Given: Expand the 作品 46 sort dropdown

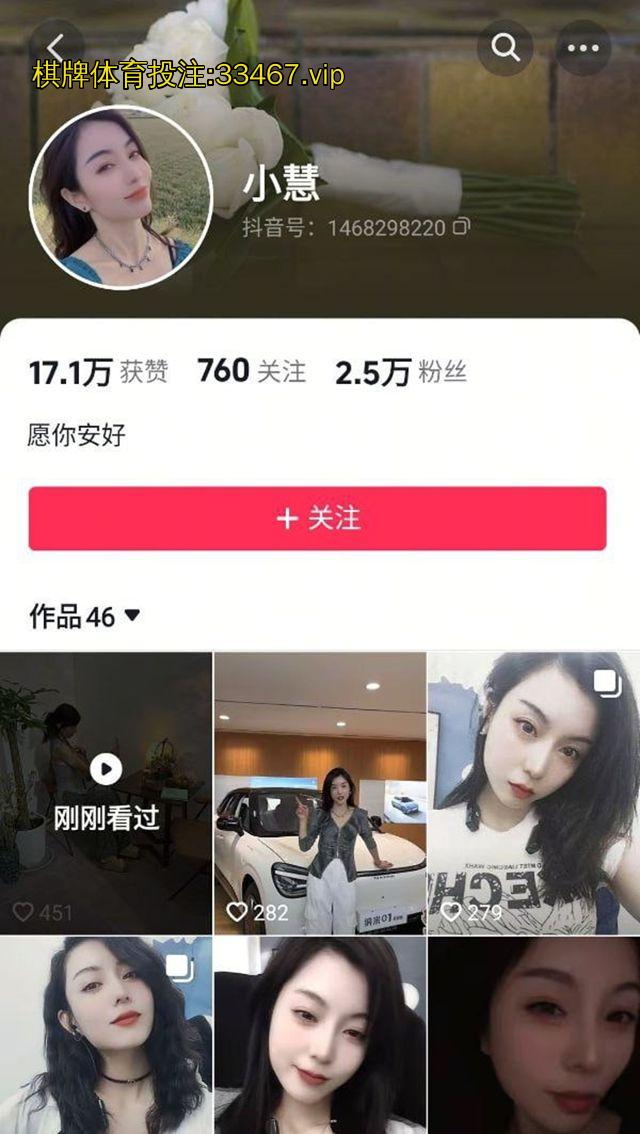Looking at the screenshot, I should [131, 616].
